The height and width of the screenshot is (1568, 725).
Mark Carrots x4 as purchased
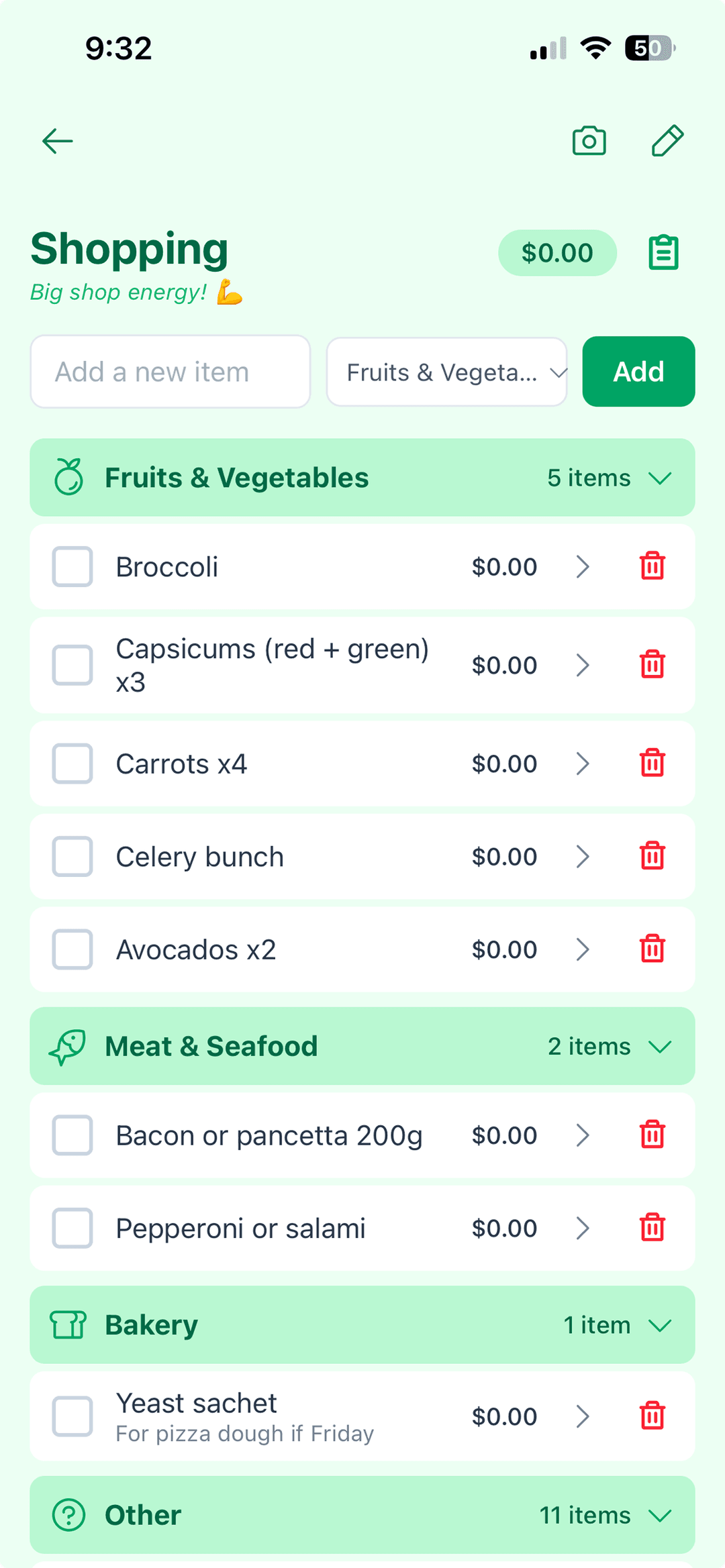[72, 764]
